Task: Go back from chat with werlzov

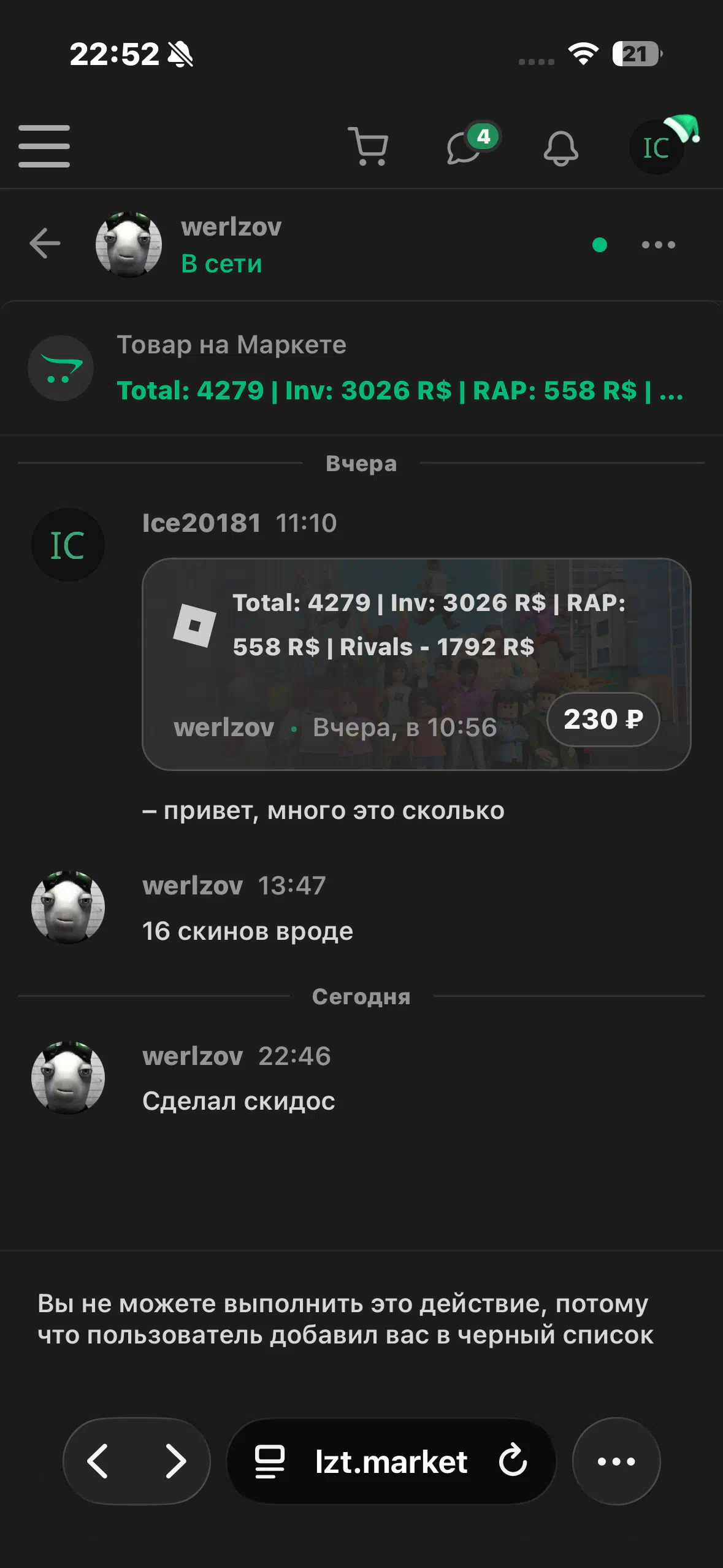Action: pyautogui.click(x=45, y=244)
